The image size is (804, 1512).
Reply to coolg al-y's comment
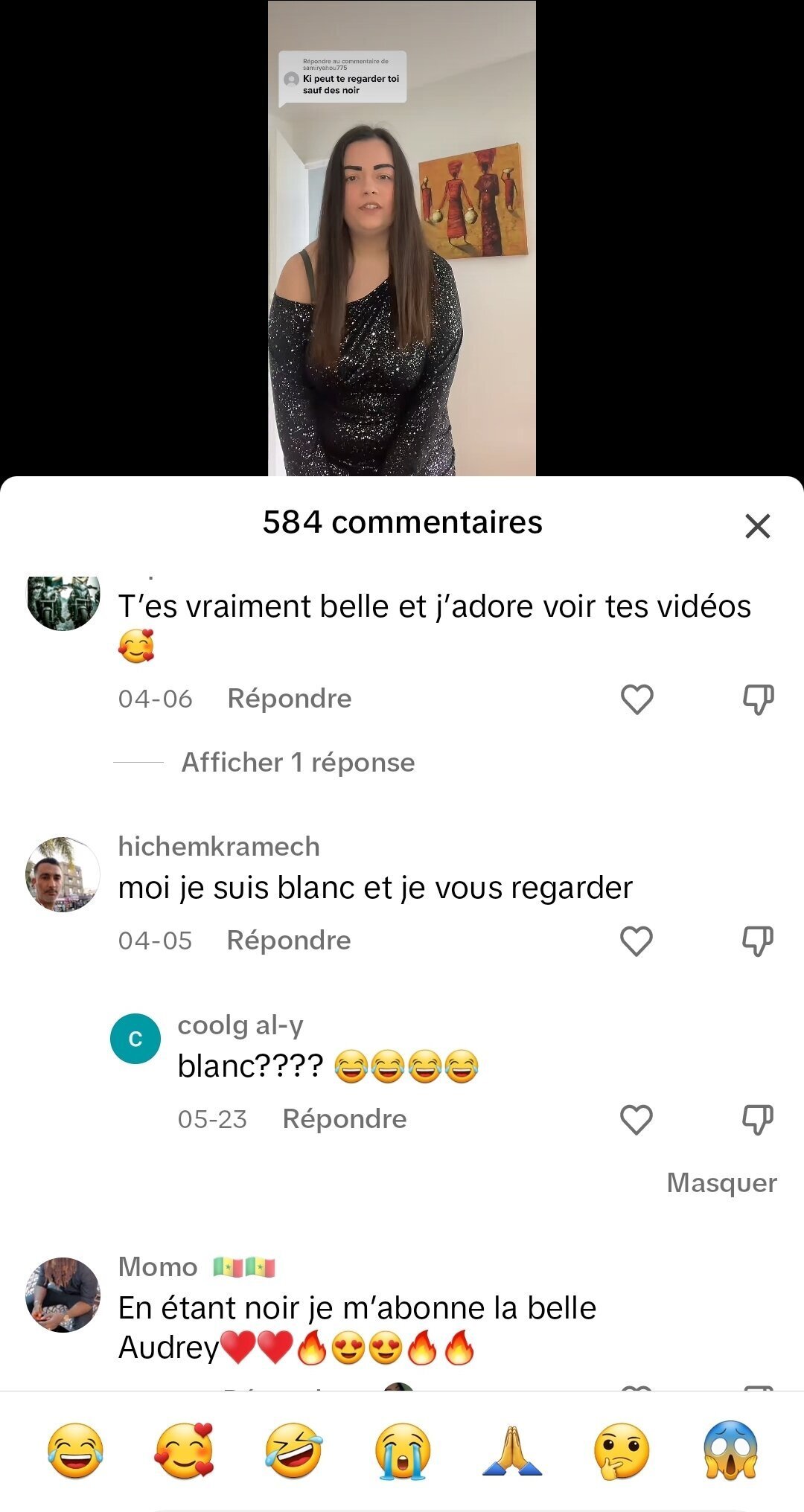click(344, 1119)
